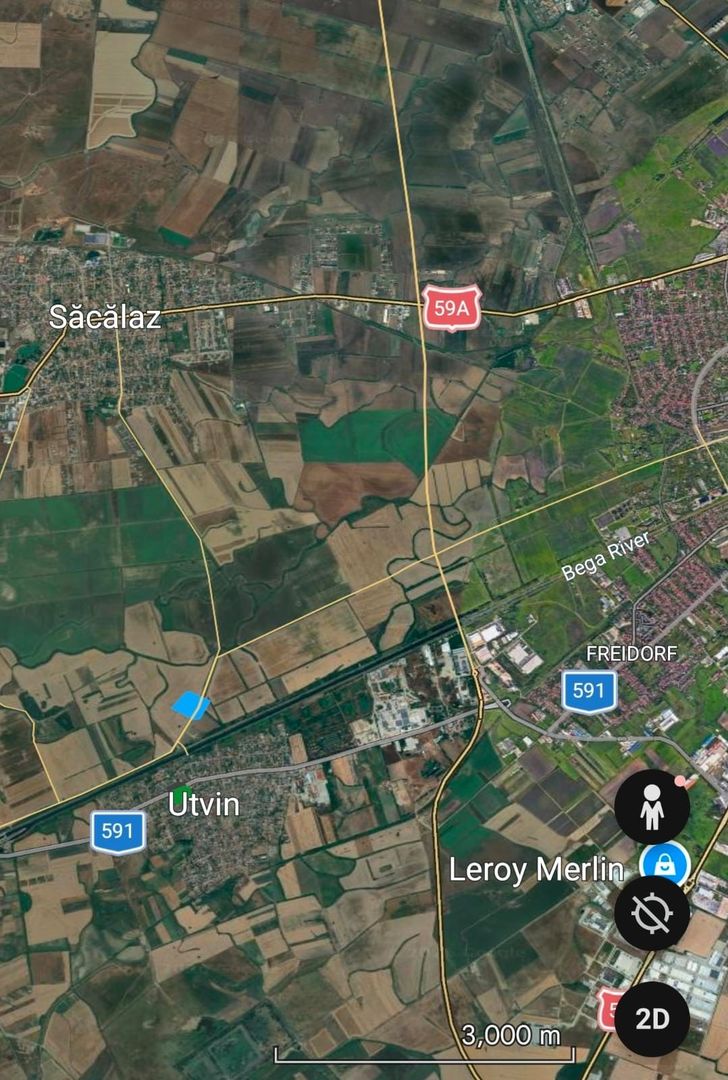Tap the small blue parcel marker west of Utvin
728x1080 pixels.
click(190, 705)
